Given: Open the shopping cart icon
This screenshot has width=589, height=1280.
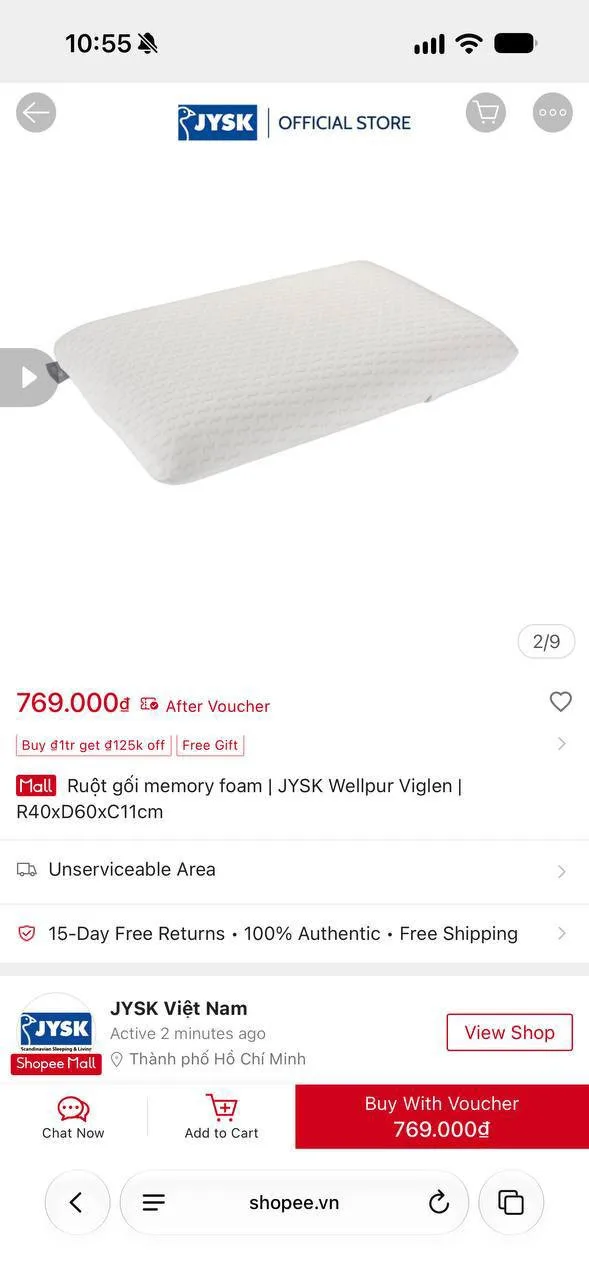Looking at the screenshot, I should tap(486, 113).
